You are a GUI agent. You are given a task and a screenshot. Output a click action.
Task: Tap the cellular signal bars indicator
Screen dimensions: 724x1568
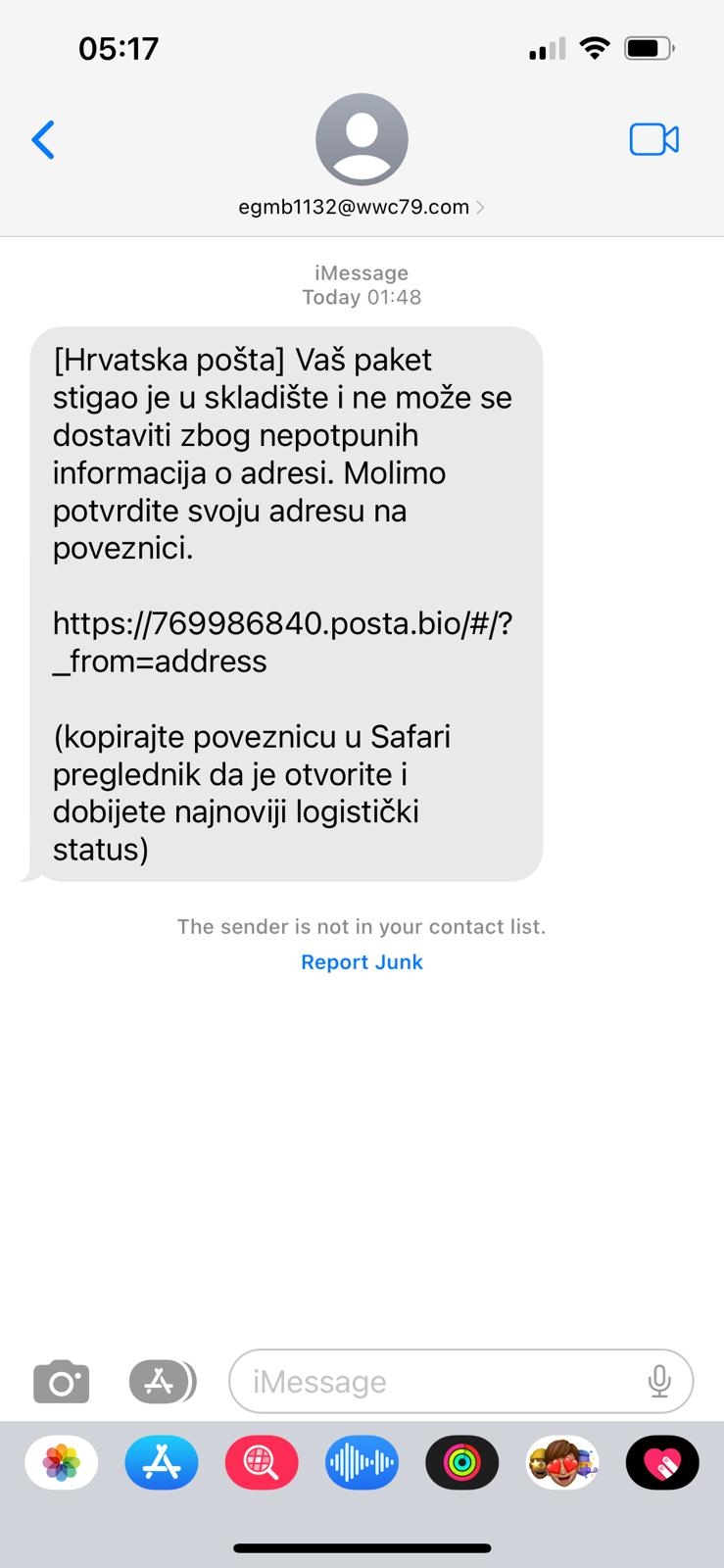tap(546, 46)
